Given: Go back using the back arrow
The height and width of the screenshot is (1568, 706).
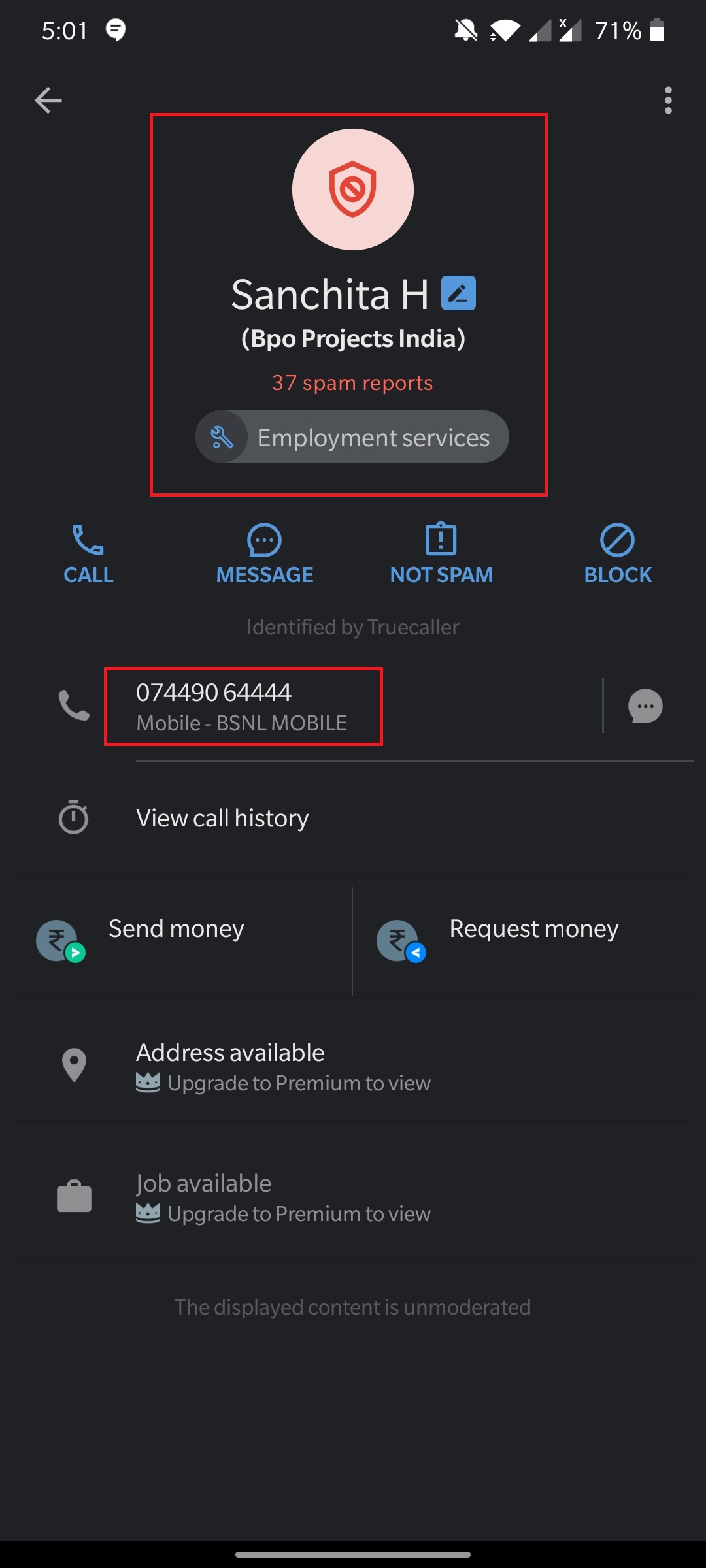Looking at the screenshot, I should click(x=48, y=99).
